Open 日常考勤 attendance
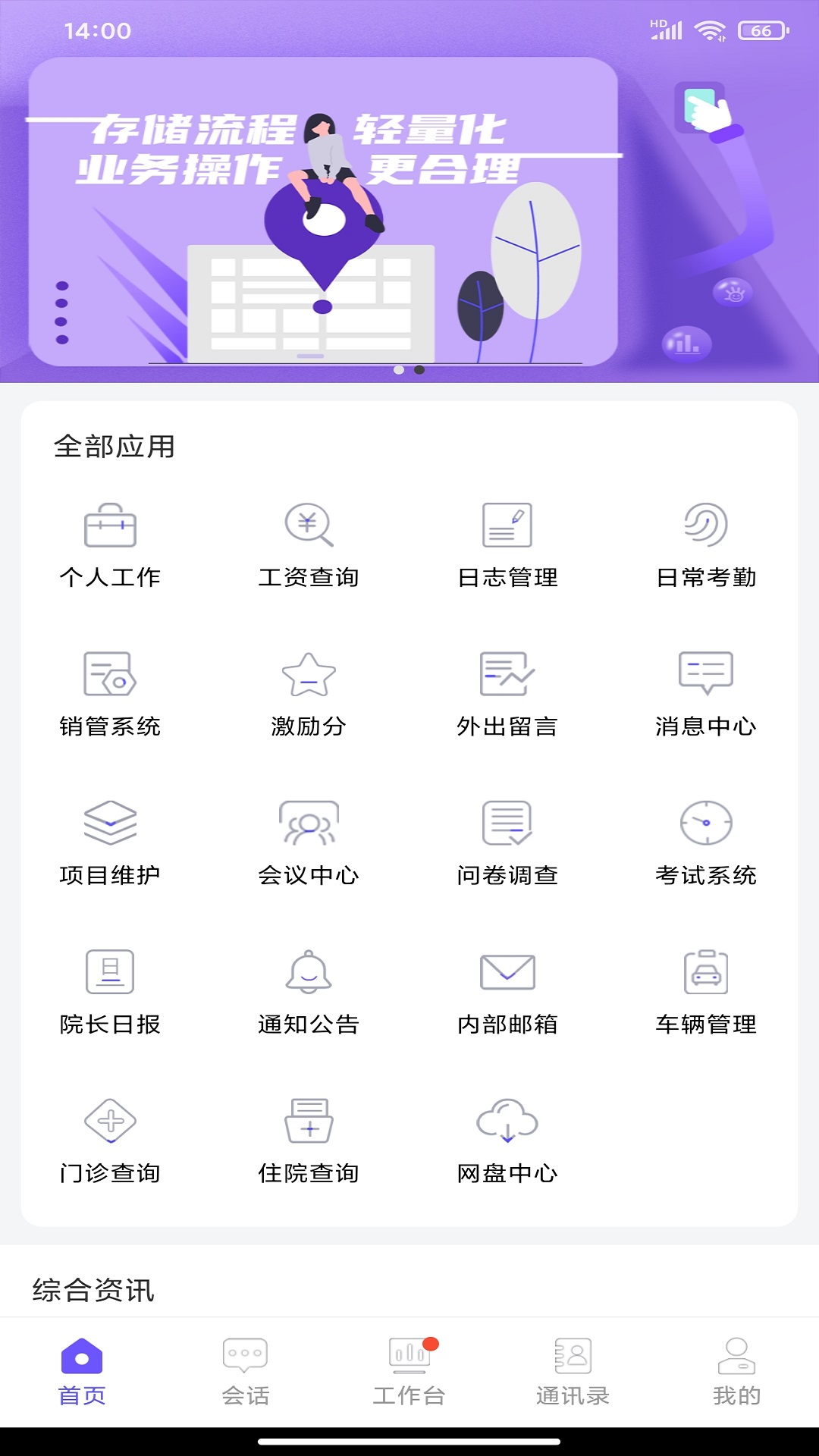 tap(706, 544)
